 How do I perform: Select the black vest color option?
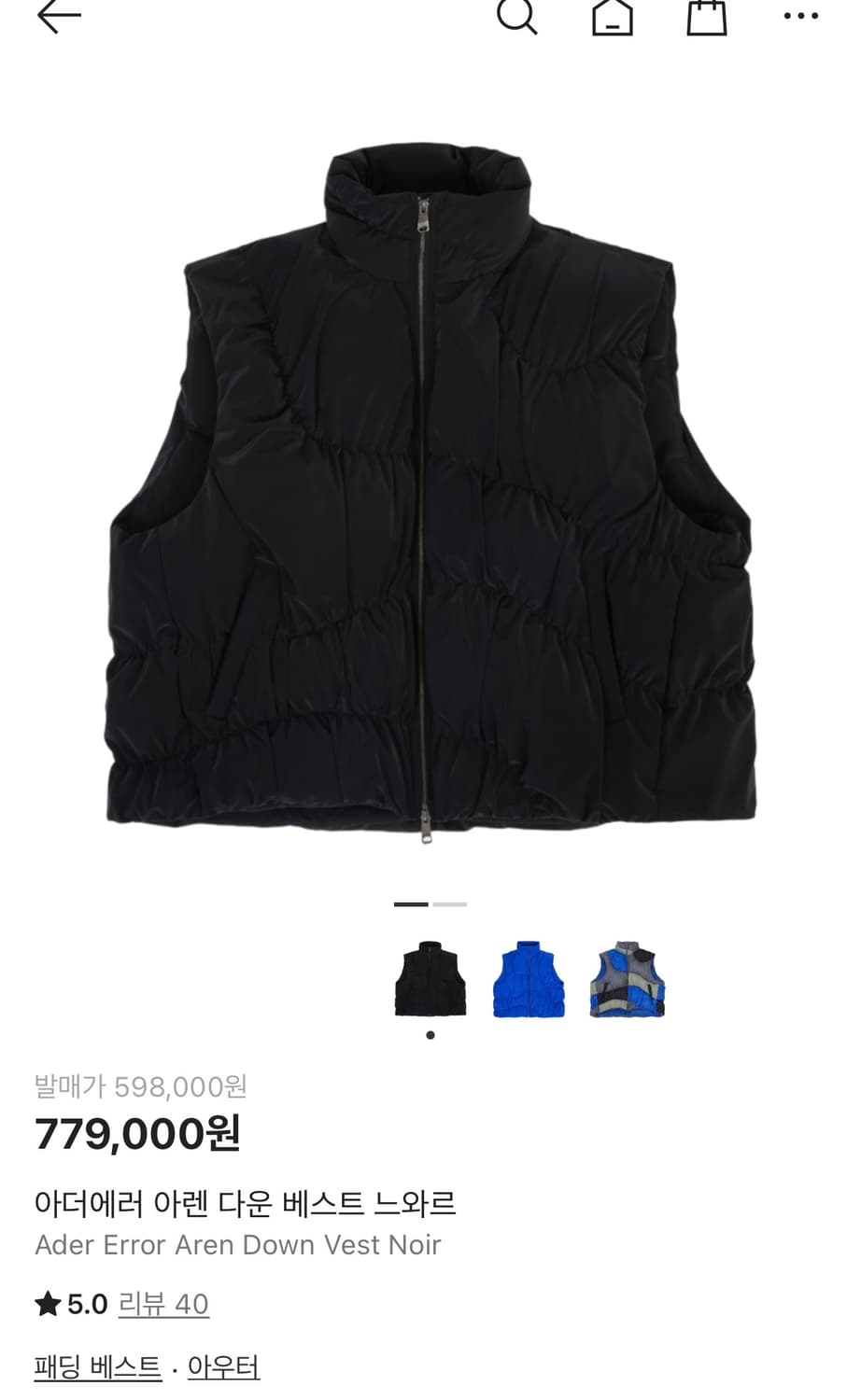click(430, 980)
